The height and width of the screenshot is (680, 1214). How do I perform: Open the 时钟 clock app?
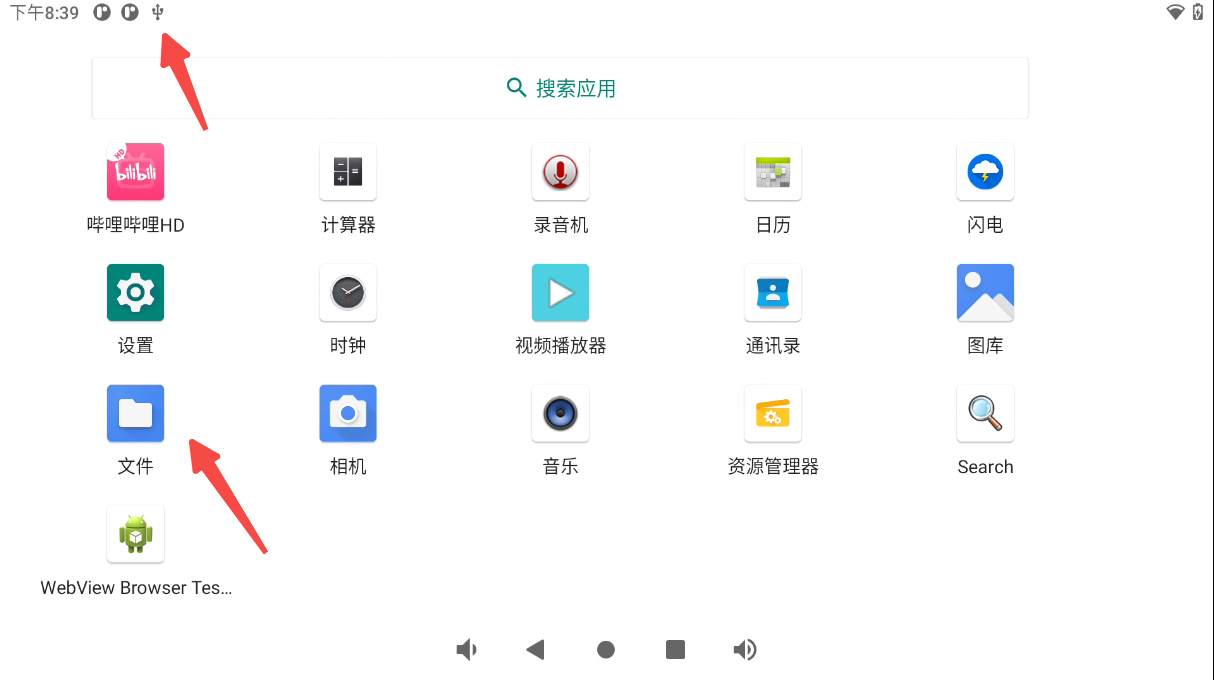[x=348, y=293]
